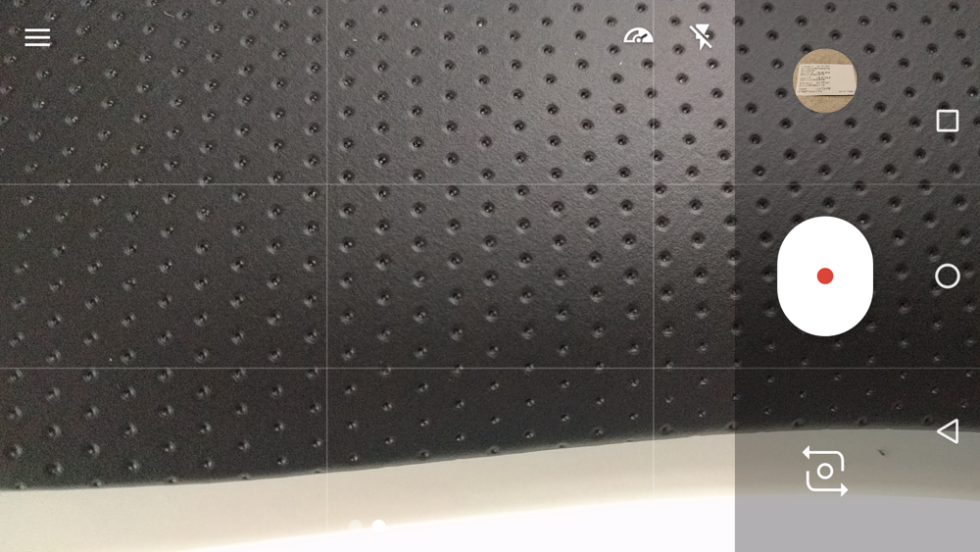This screenshot has height=552, width=980.
Task: Start recording video
Action: tap(825, 276)
